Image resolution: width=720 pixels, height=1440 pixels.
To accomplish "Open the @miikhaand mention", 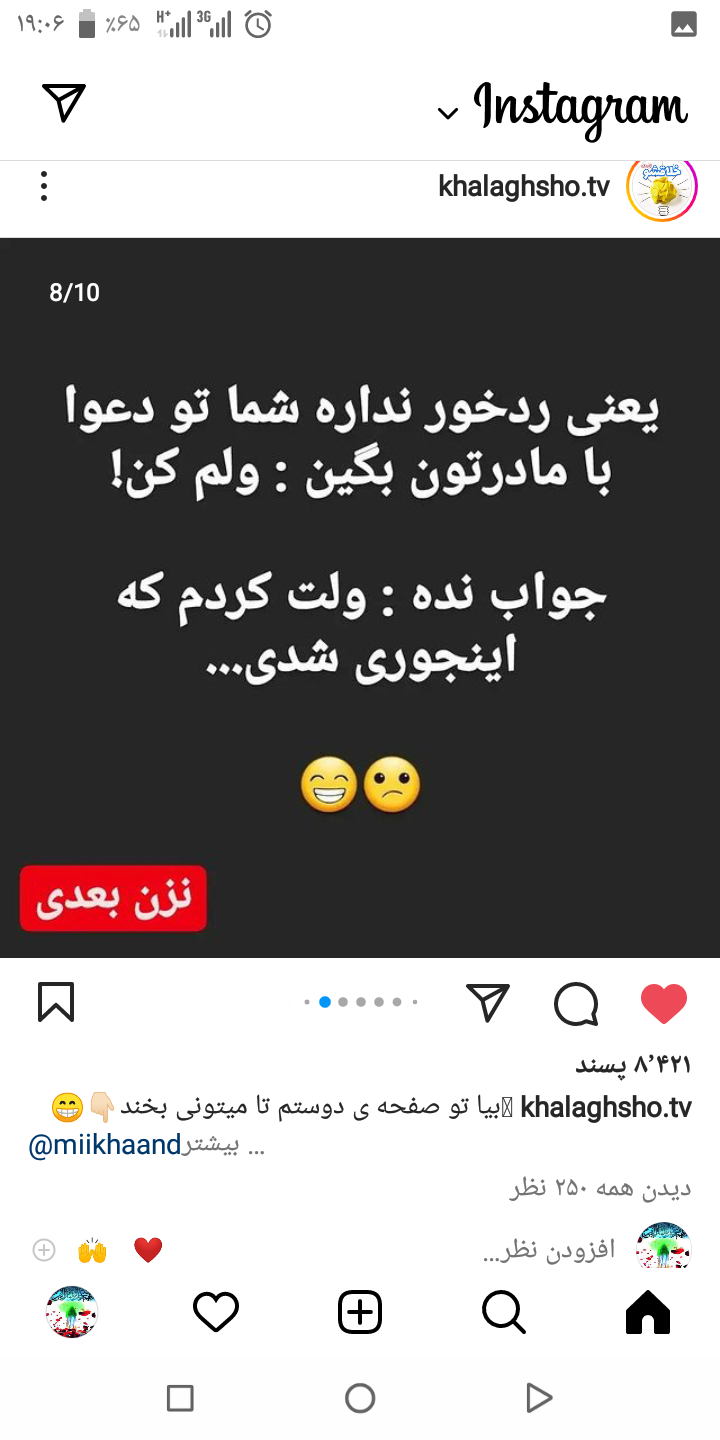I will pos(104,1146).
